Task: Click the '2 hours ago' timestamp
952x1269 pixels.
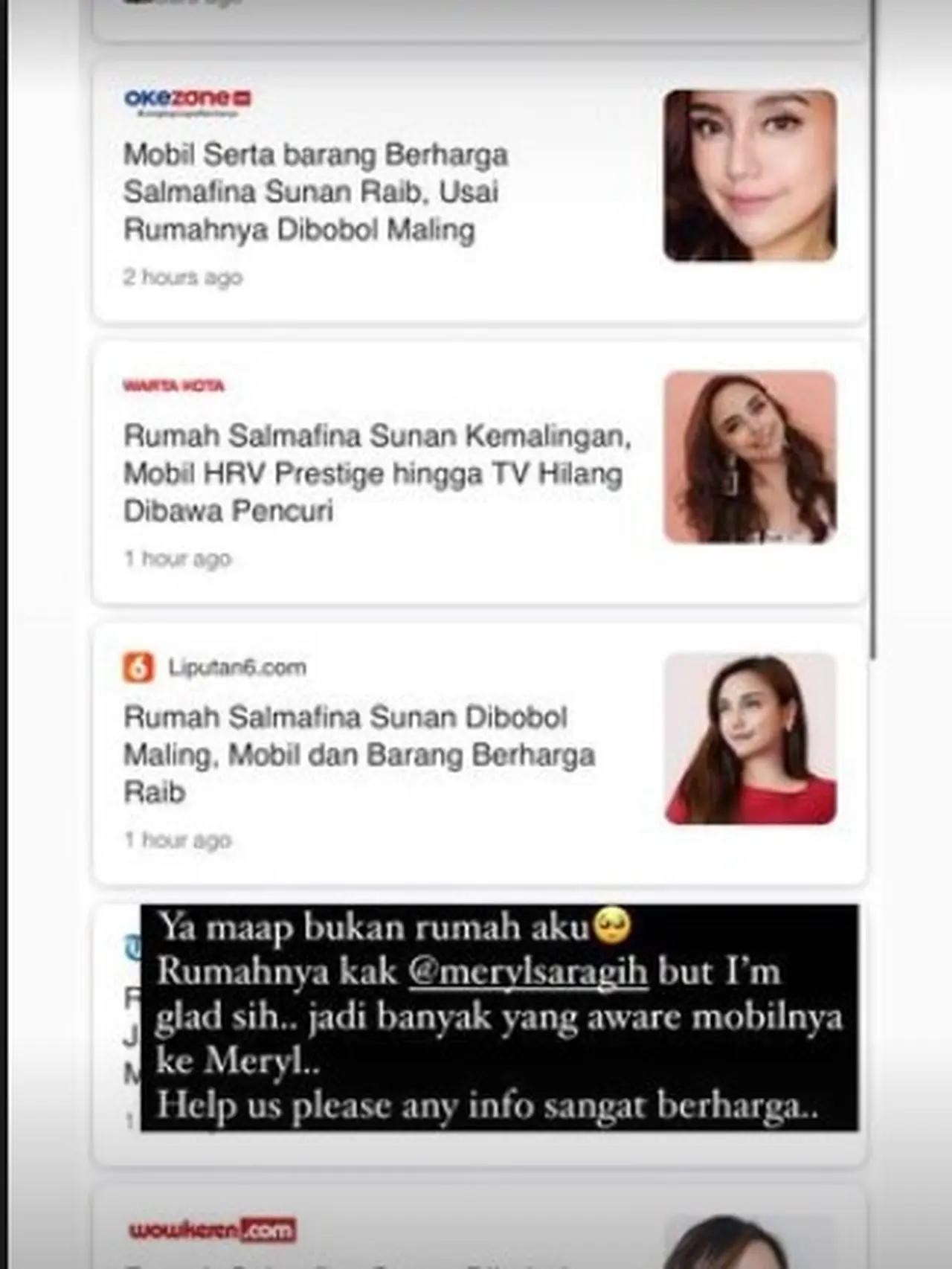Action: pyautogui.click(x=181, y=278)
